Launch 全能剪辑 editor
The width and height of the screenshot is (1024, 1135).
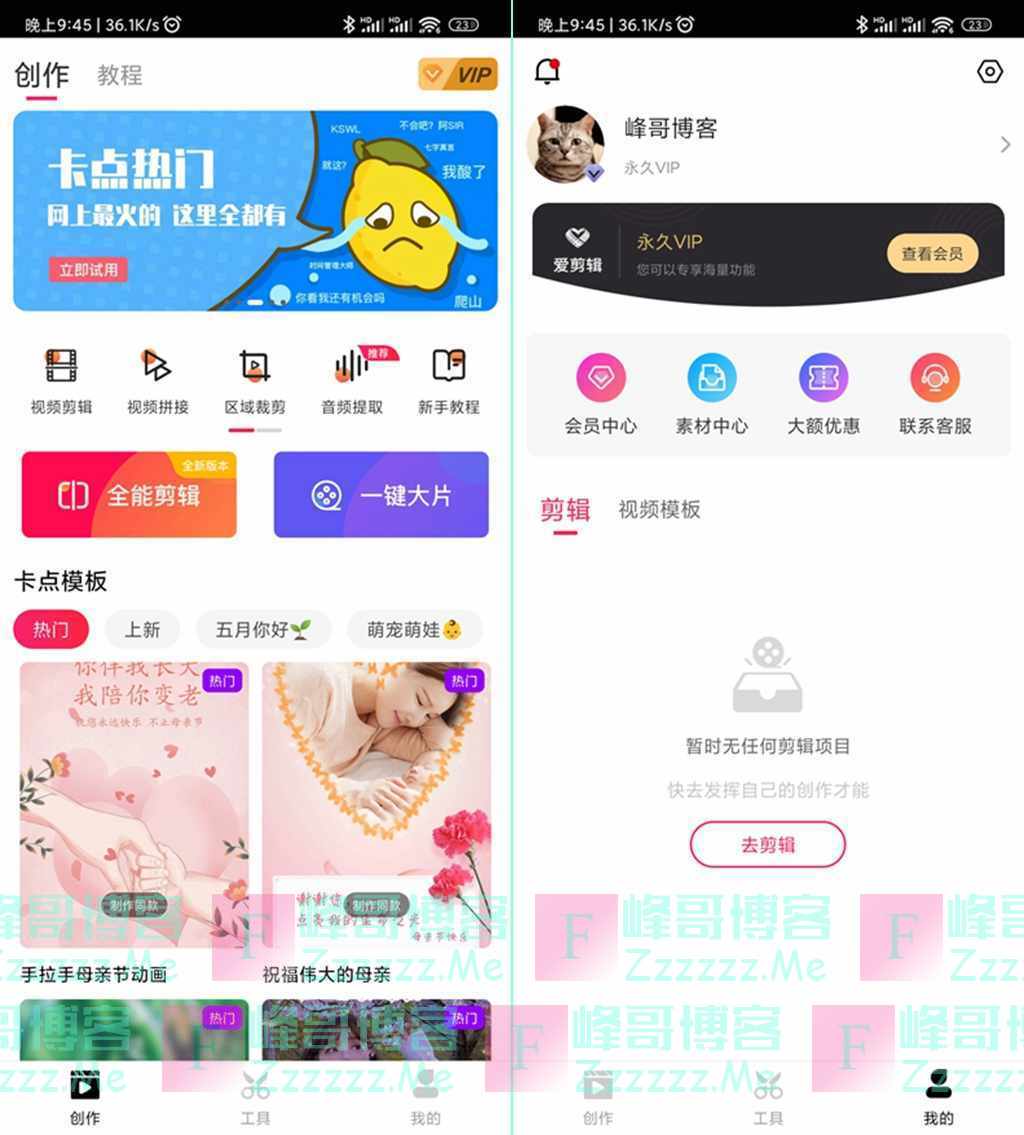pyautogui.click(x=129, y=495)
